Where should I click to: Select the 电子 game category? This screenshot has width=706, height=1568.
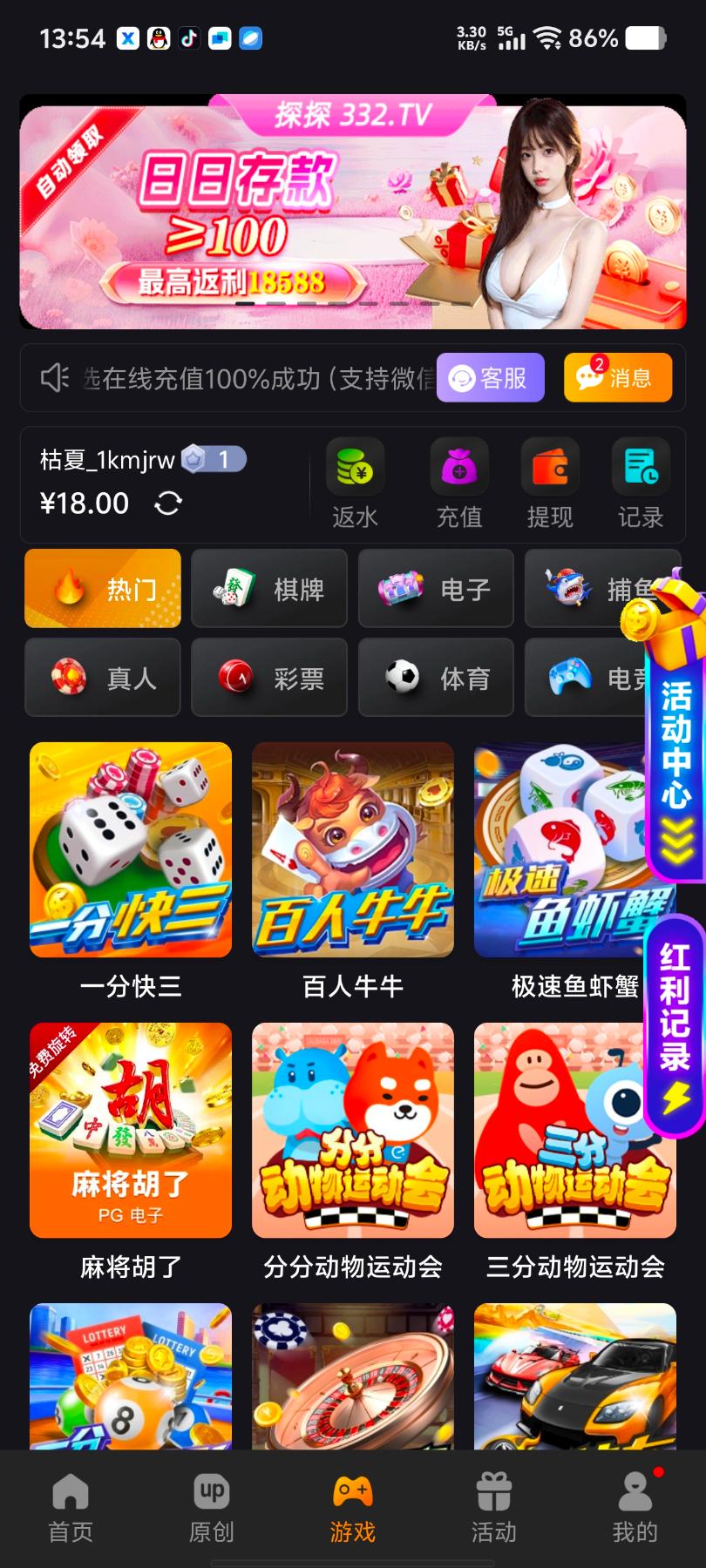(436, 589)
